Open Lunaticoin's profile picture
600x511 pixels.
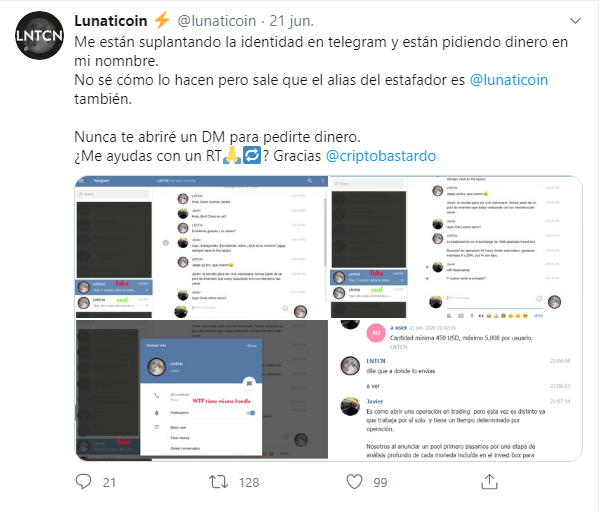(x=39, y=37)
